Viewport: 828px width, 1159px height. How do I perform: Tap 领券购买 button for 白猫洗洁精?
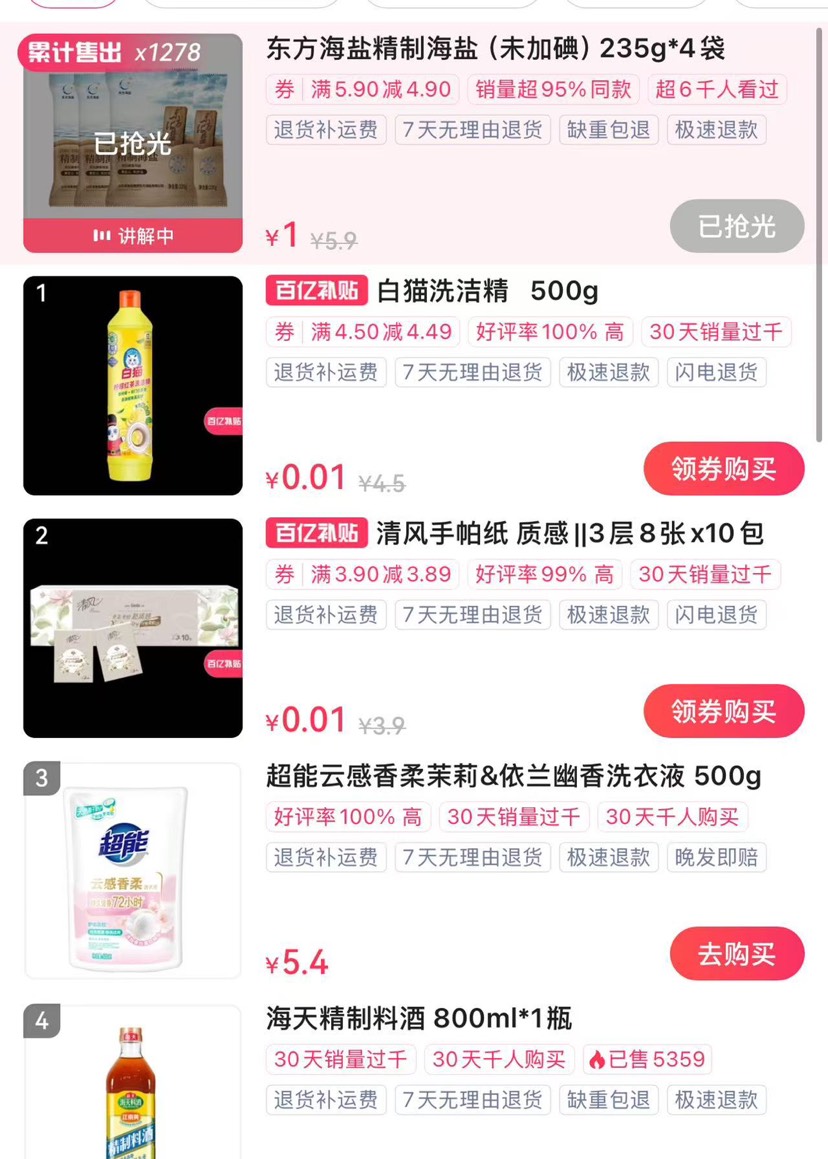(724, 468)
